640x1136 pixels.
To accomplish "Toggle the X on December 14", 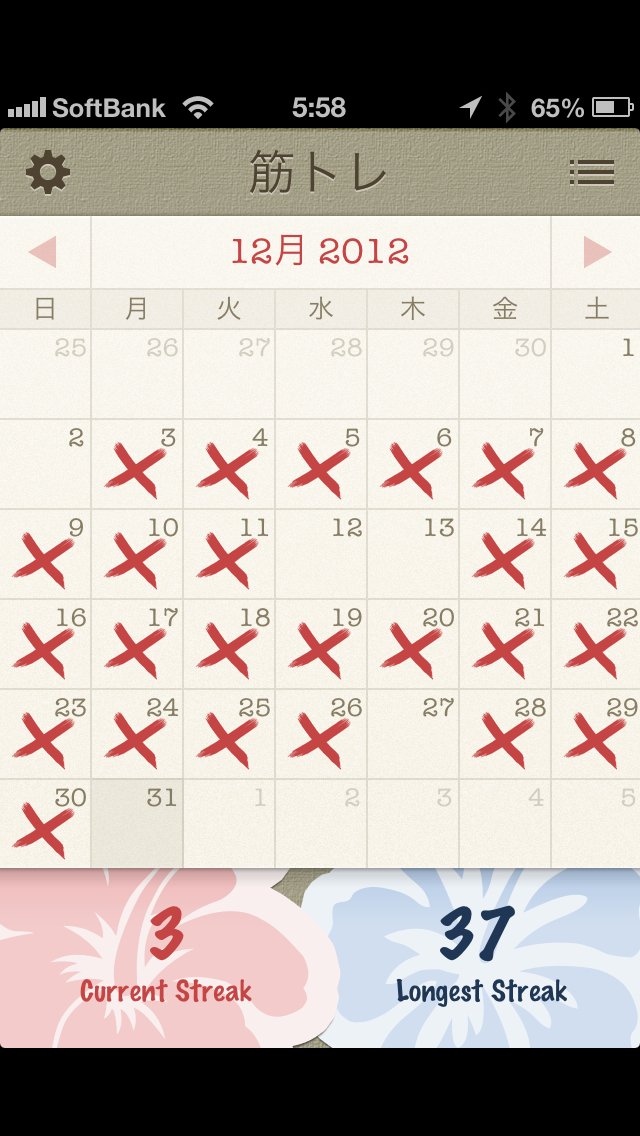I will tap(505, 555).
